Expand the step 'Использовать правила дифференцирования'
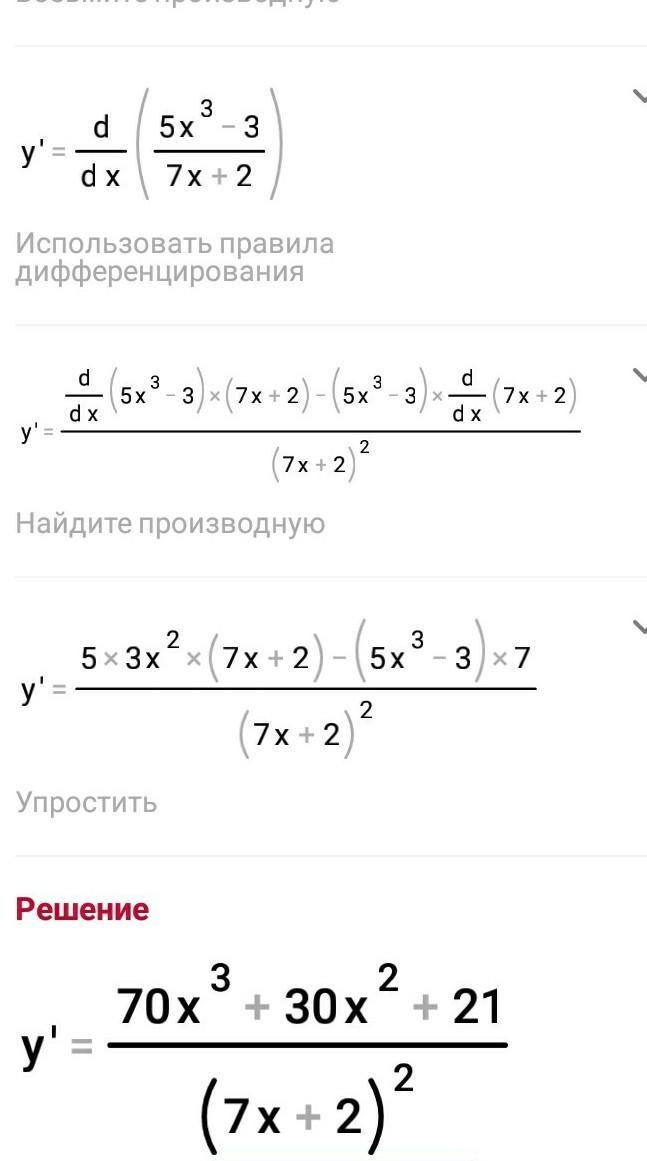 (638, 97)
